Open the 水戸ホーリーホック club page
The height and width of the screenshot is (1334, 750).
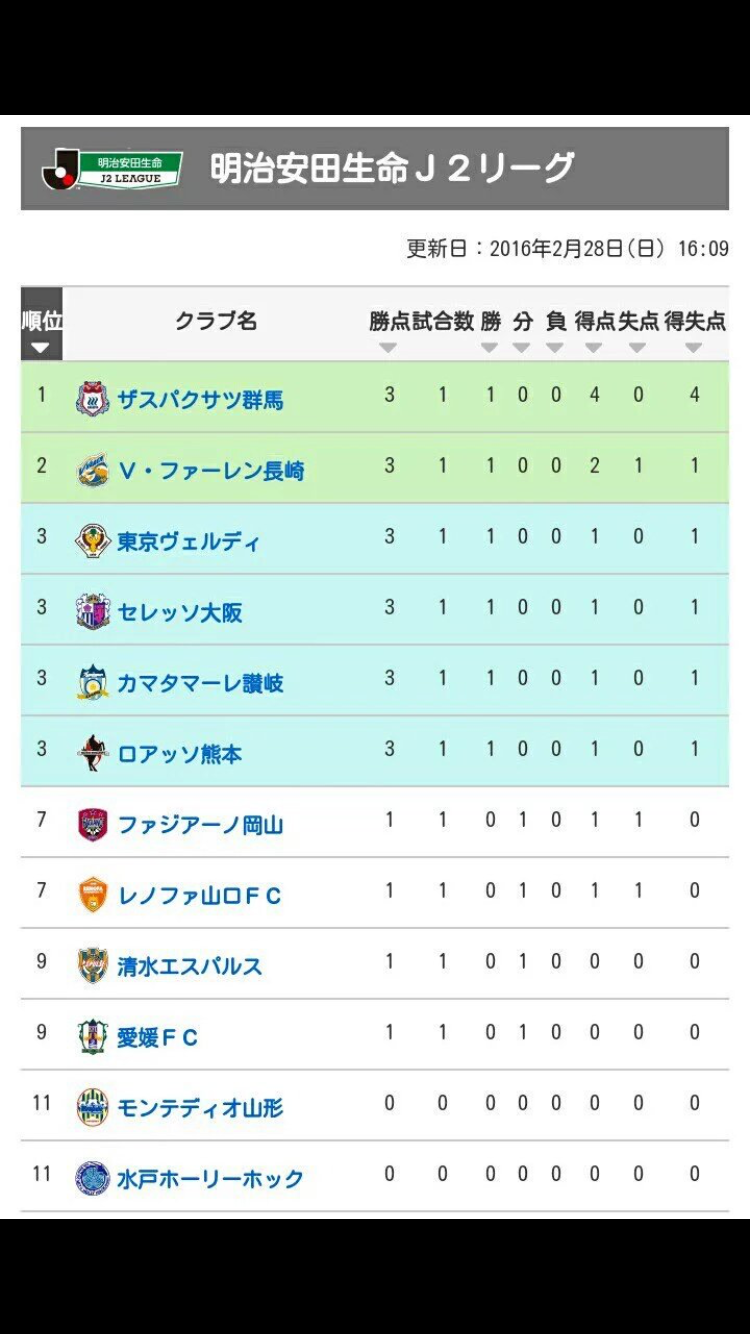[x=210, y=1180]
